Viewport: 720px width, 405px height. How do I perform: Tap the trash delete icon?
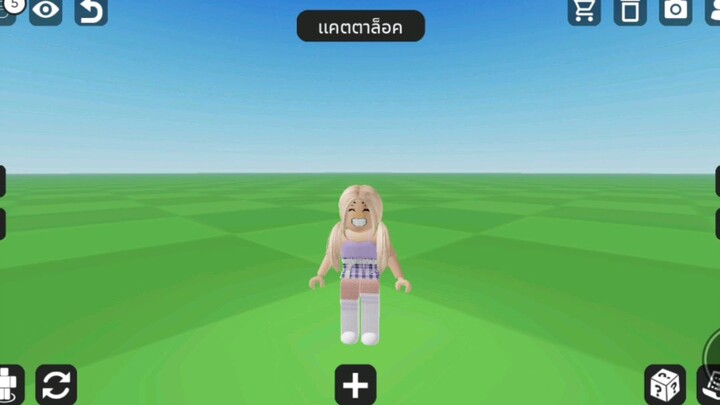630,11
